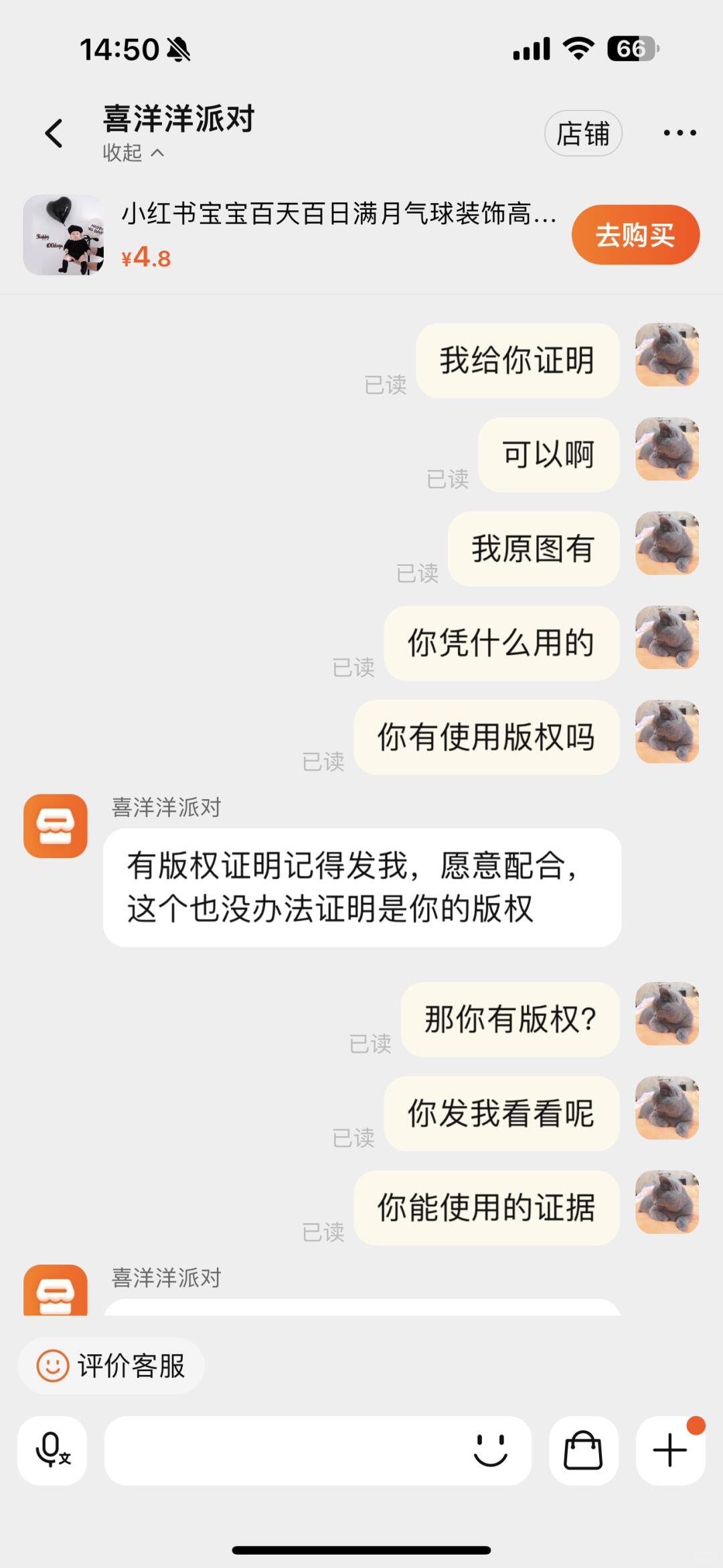Collapse the product card with 收起

[133, 153]
